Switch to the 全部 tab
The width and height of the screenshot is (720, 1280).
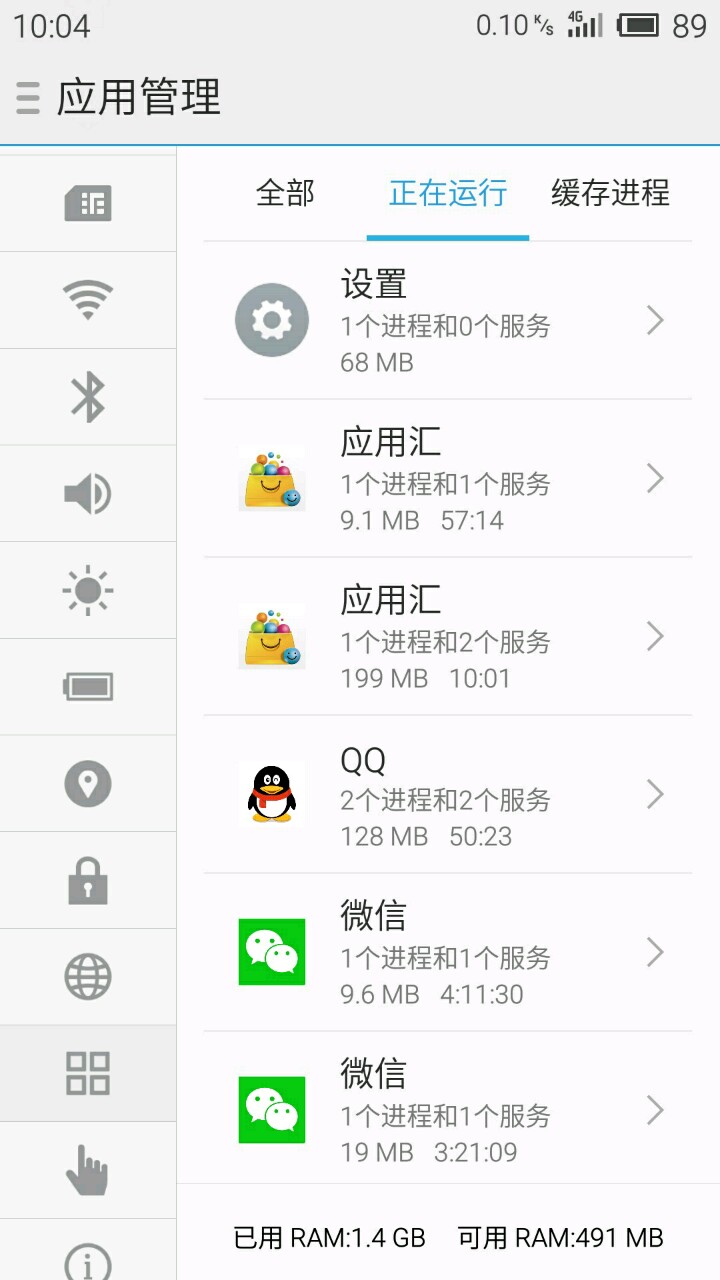286,193
